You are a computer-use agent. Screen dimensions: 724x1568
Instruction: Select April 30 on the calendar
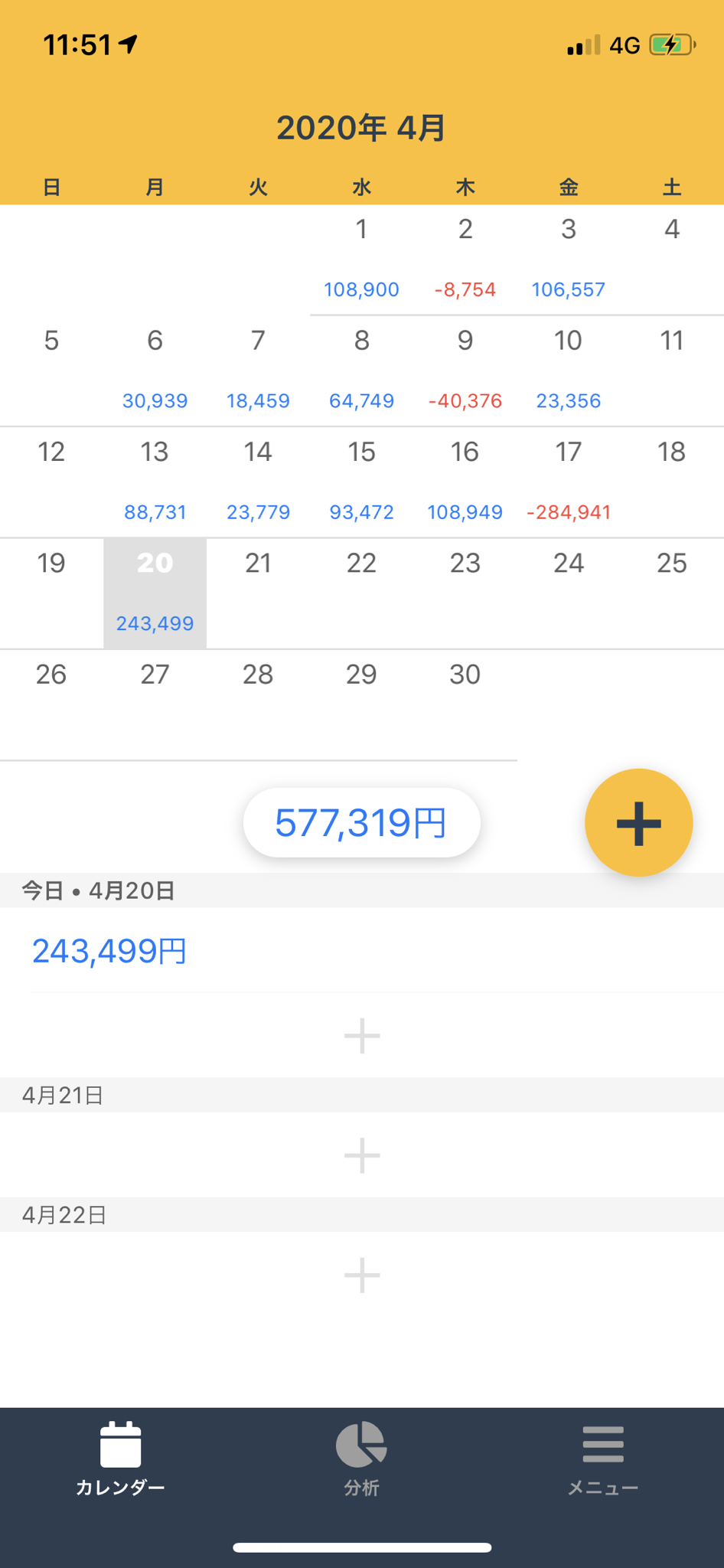465,704
